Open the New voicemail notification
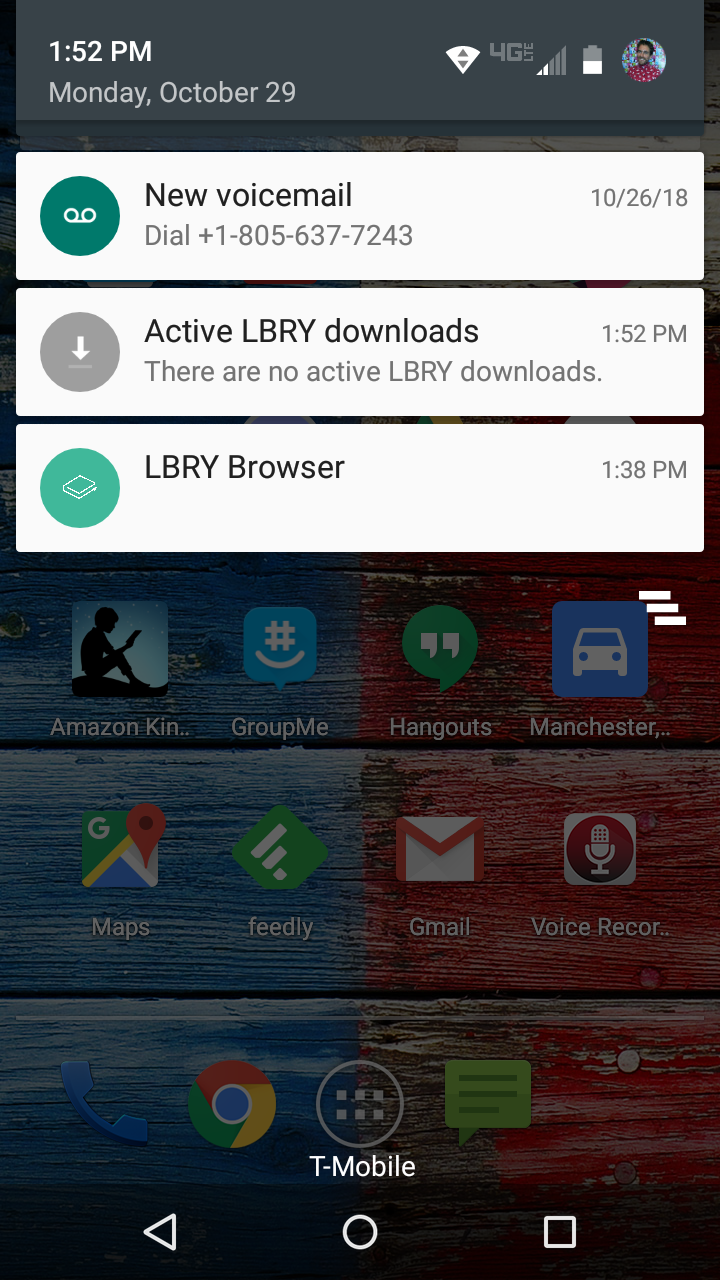 [360, 216]
